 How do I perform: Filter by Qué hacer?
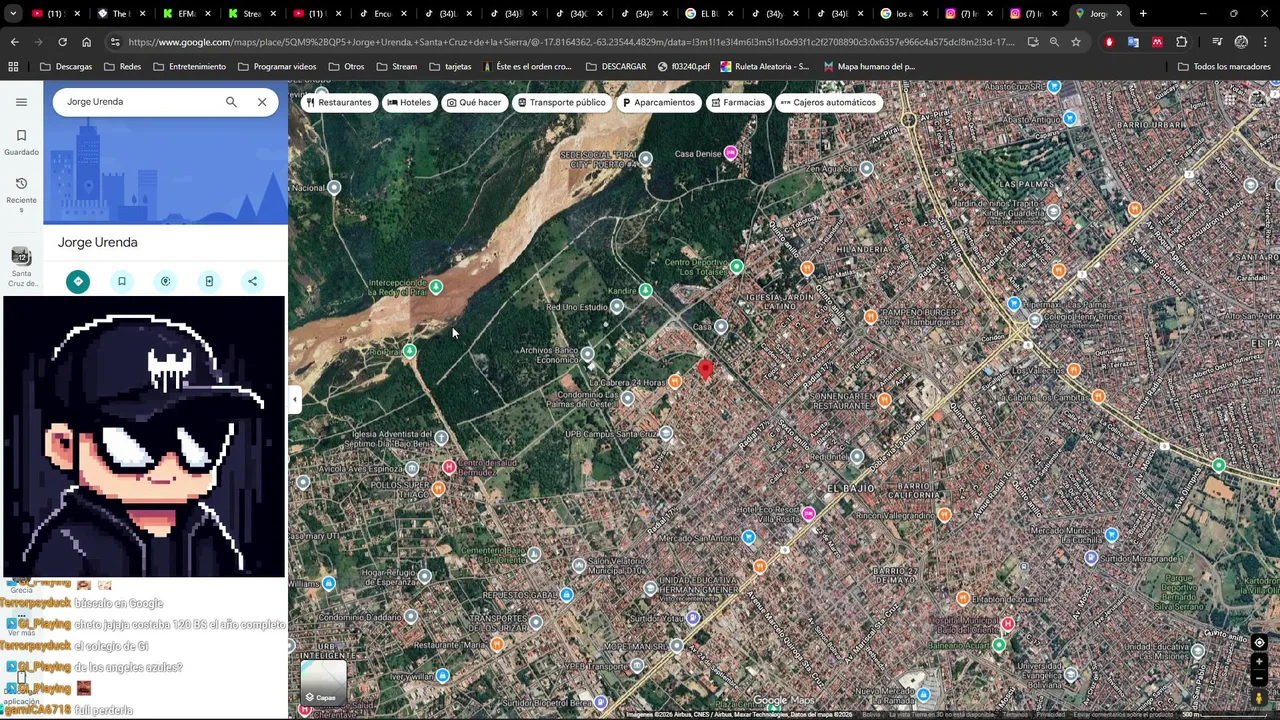(474, 102)
